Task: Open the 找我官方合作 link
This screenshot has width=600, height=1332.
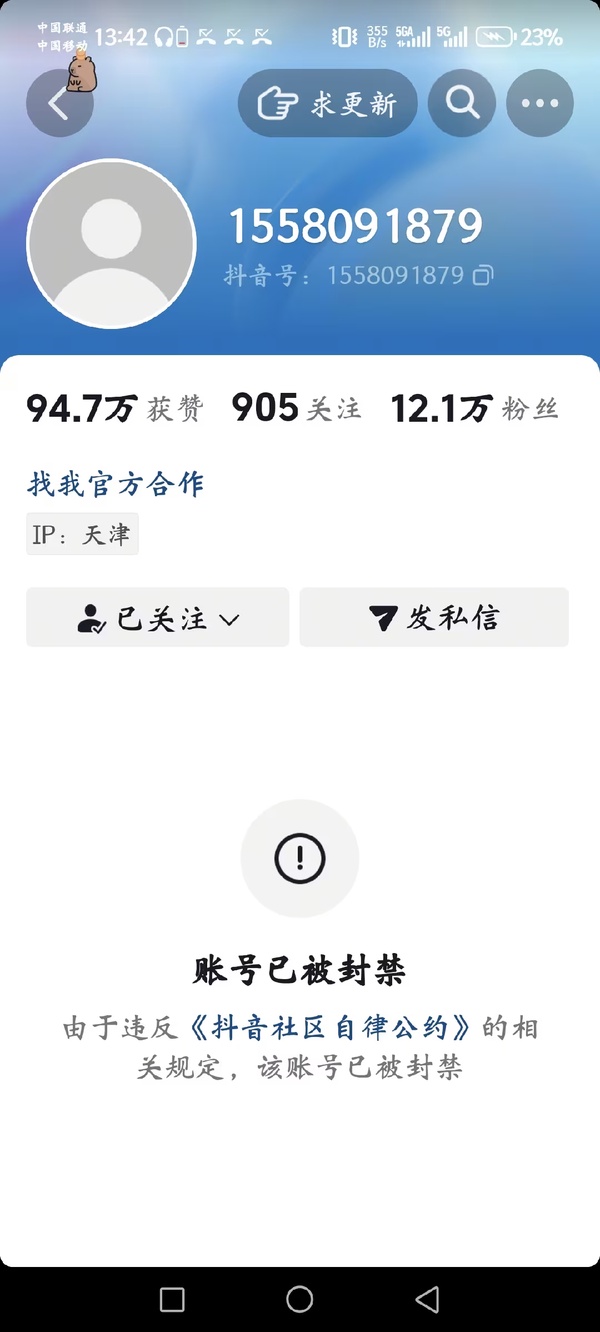Action: coord(115,485)
